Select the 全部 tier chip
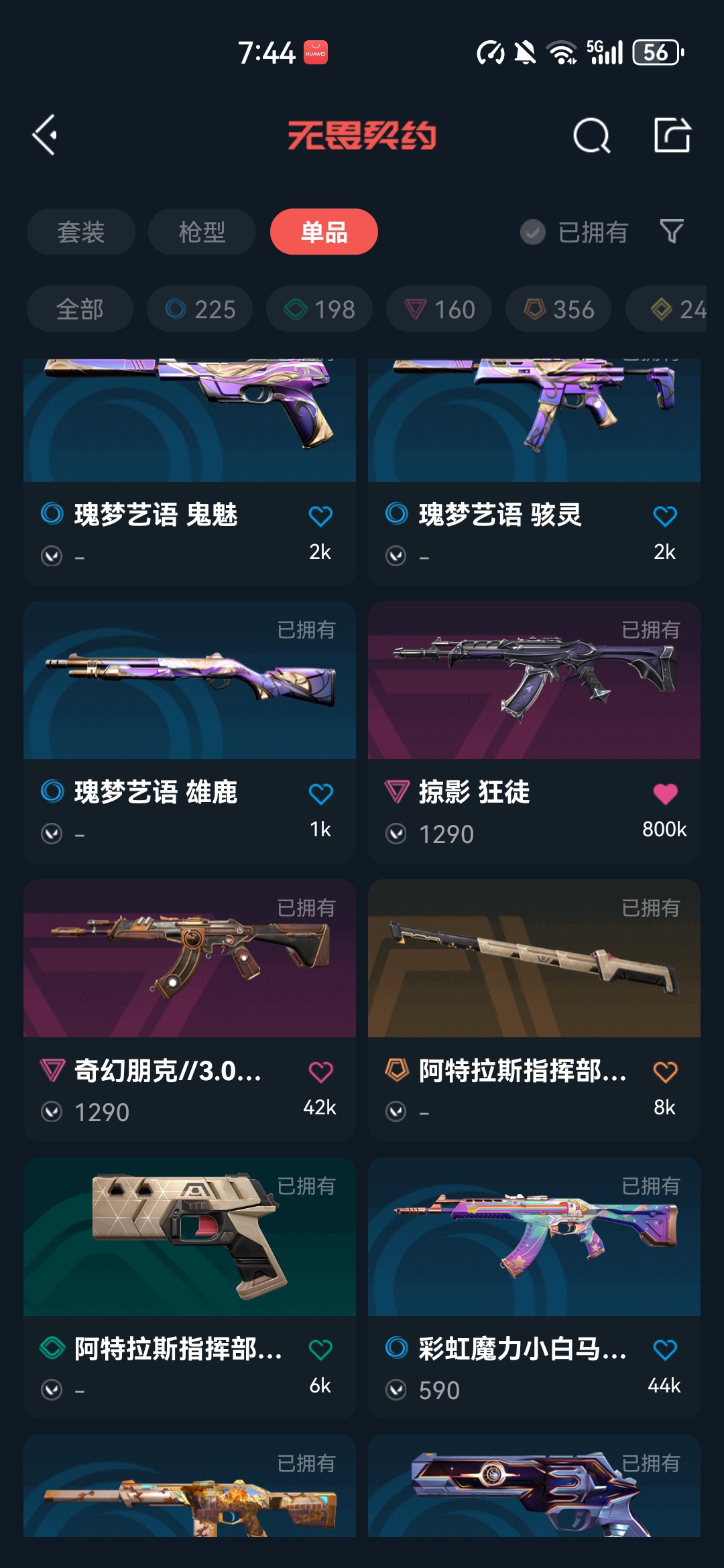The width and height of the screenshot is (724, 1568). 80,309
